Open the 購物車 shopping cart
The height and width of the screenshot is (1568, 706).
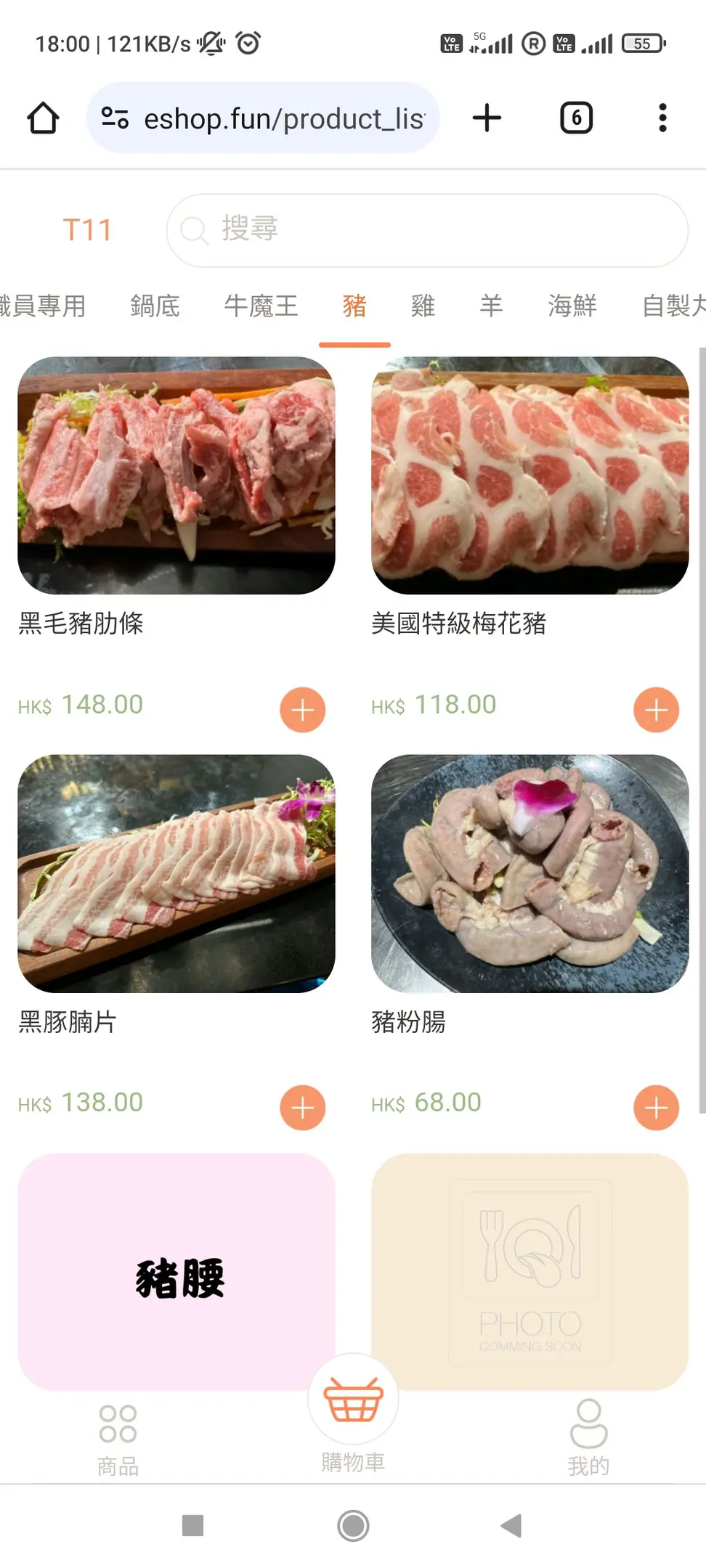click(353, 1412)
